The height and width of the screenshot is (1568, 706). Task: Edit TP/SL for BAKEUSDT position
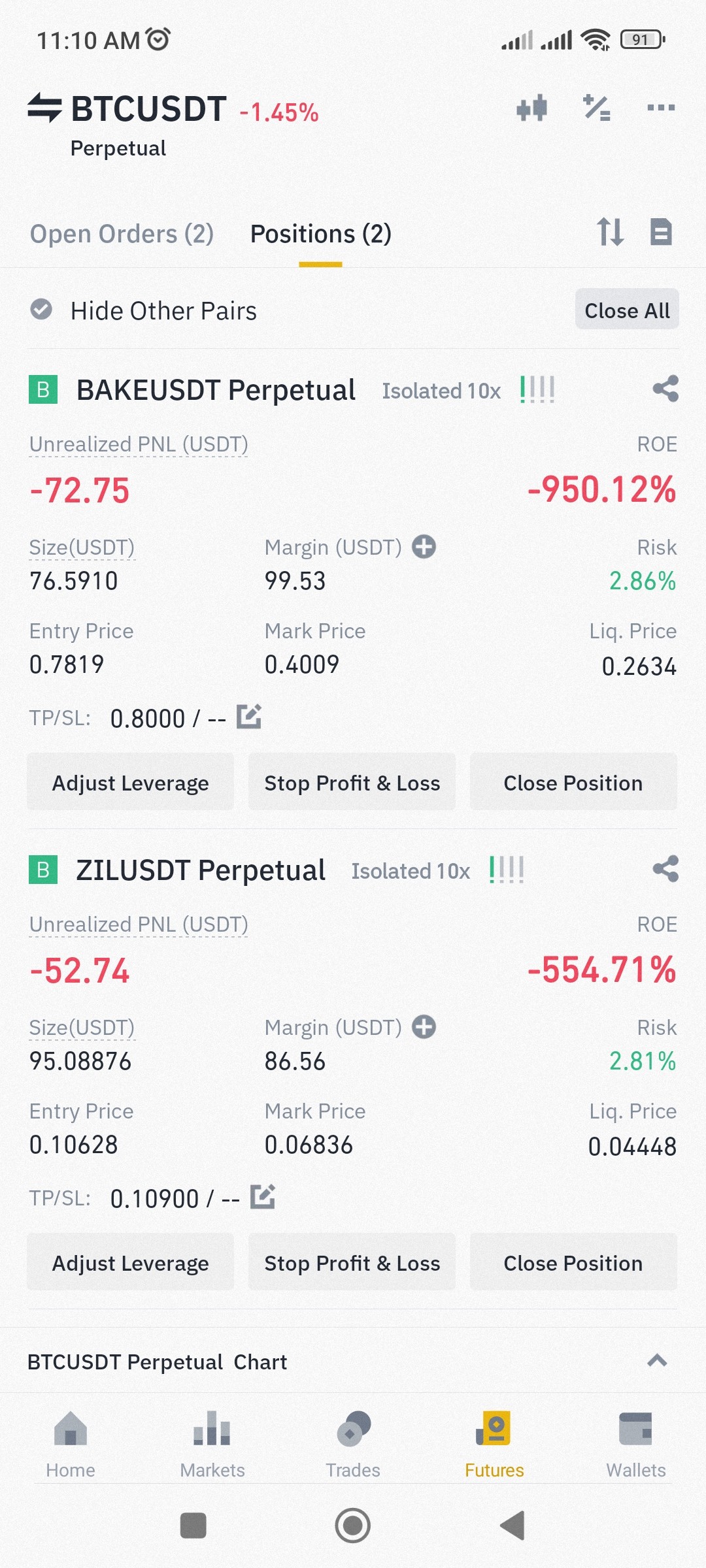click(x=249, y=717)
